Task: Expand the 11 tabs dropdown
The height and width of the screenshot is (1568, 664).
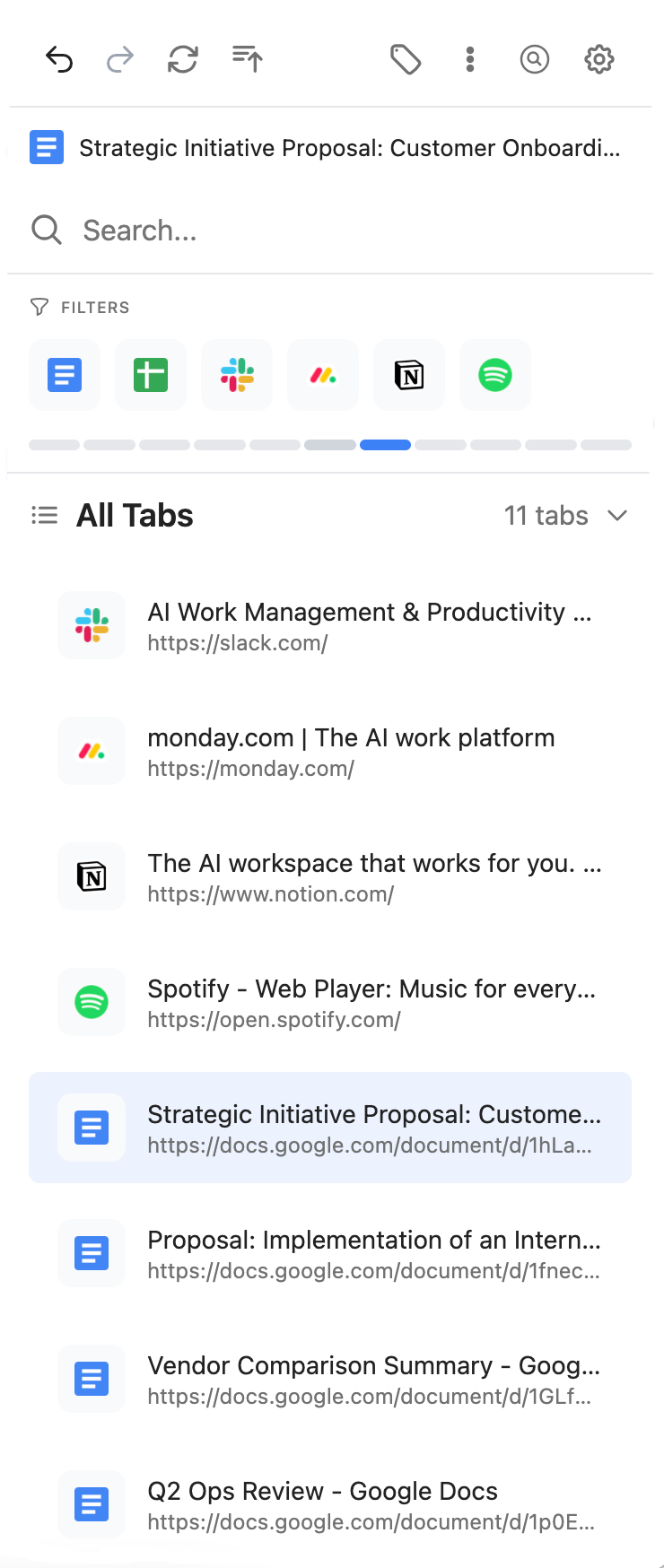Action: pos(617,516)
